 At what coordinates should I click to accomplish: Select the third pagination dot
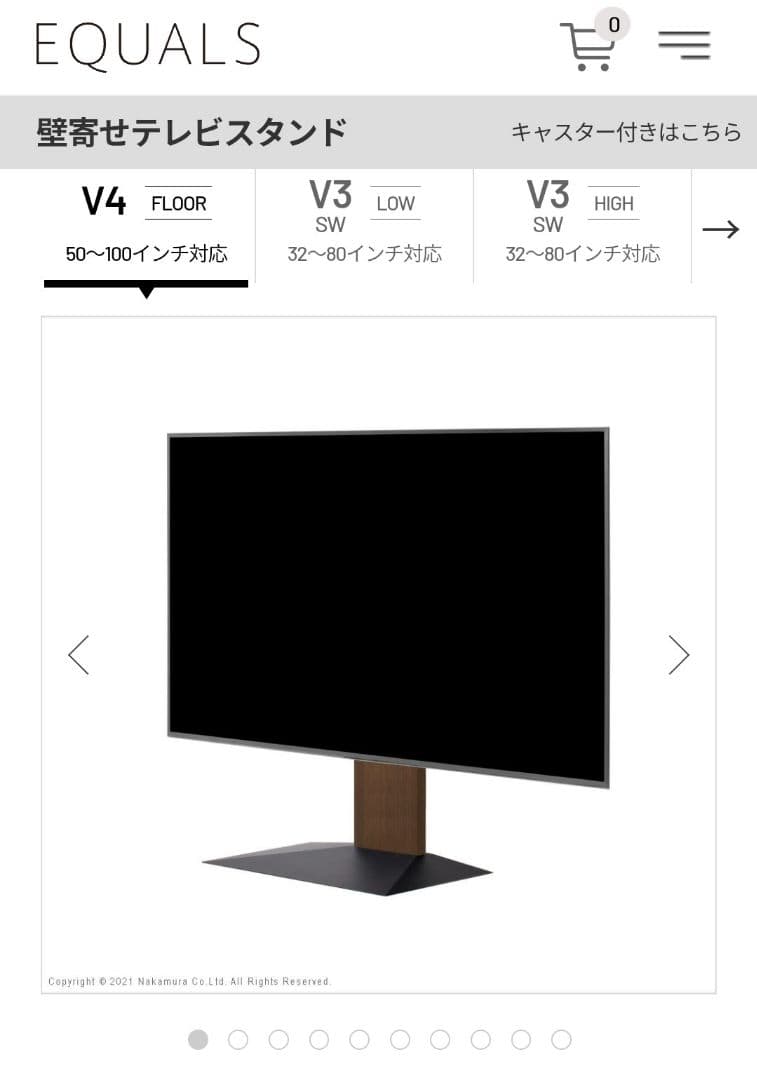[280, 1040]
